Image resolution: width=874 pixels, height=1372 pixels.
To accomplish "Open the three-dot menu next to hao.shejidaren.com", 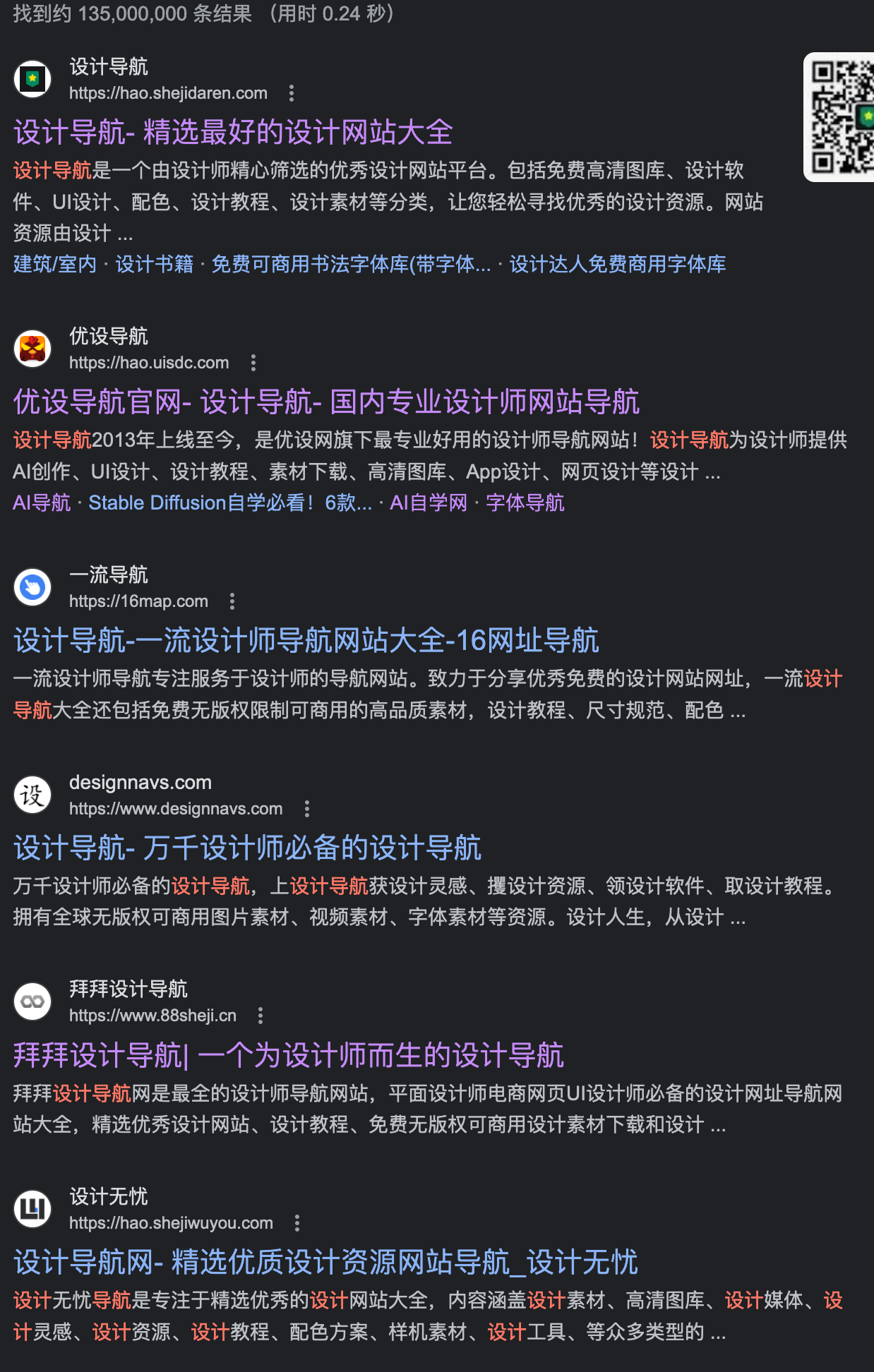I will 292,93.
